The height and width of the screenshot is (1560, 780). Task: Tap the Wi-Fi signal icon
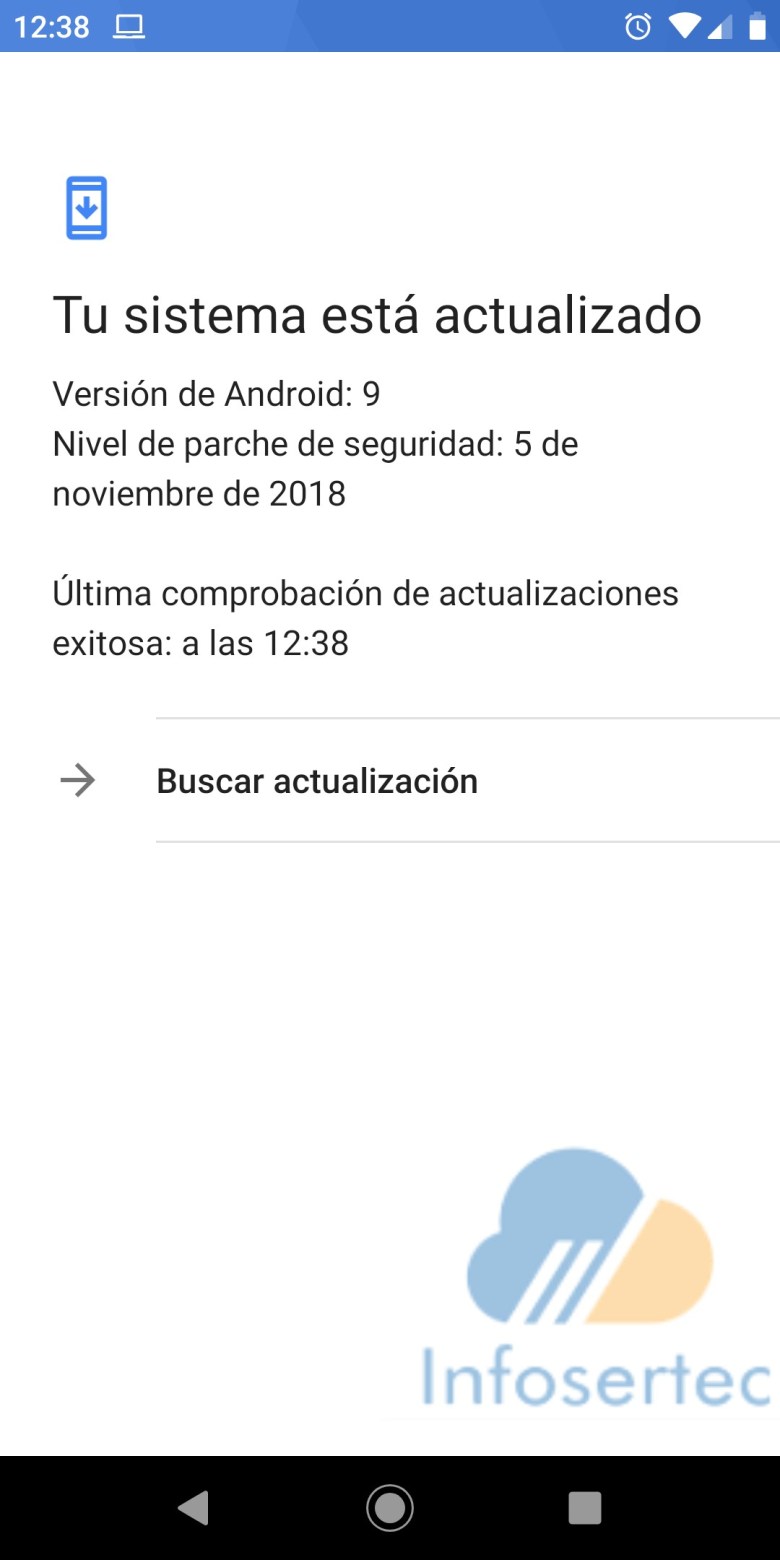(684, 27)
